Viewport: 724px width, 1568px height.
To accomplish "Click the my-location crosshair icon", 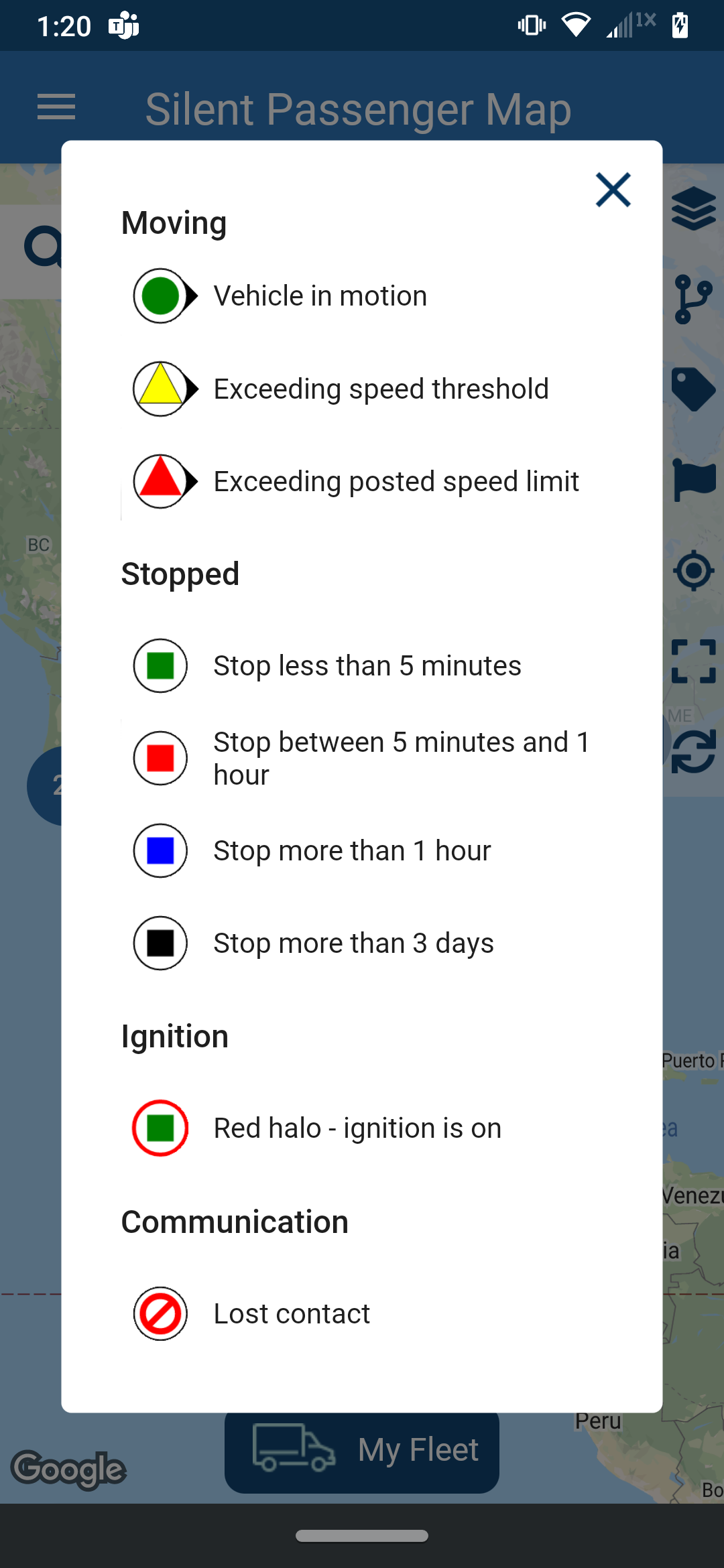I will point(693,571).
